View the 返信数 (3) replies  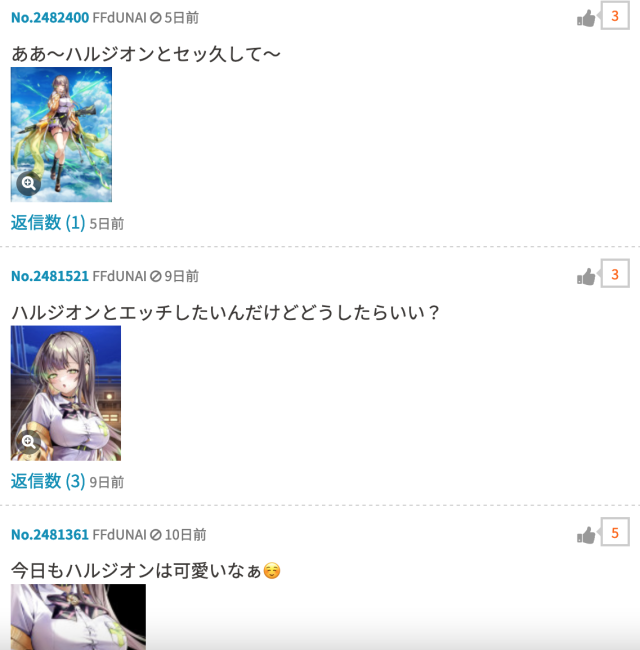click(48, 481)
